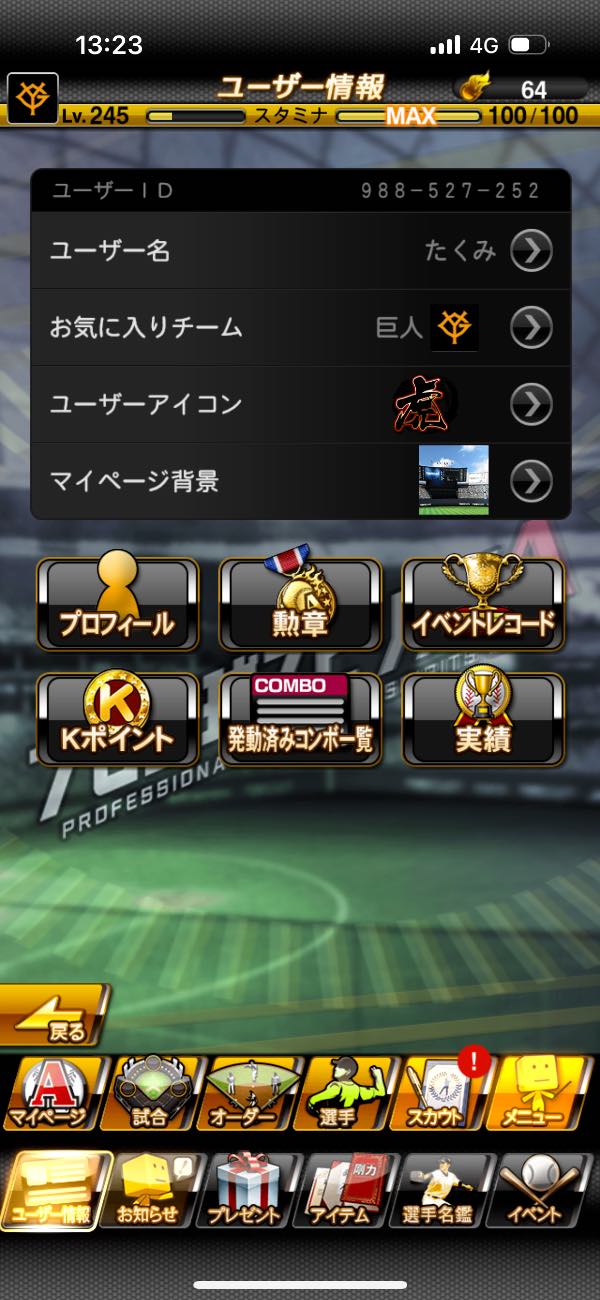View 勲章 medals
Image resolution: width=600 pixels, height=1300 pixels.
[x=300, y=605]
